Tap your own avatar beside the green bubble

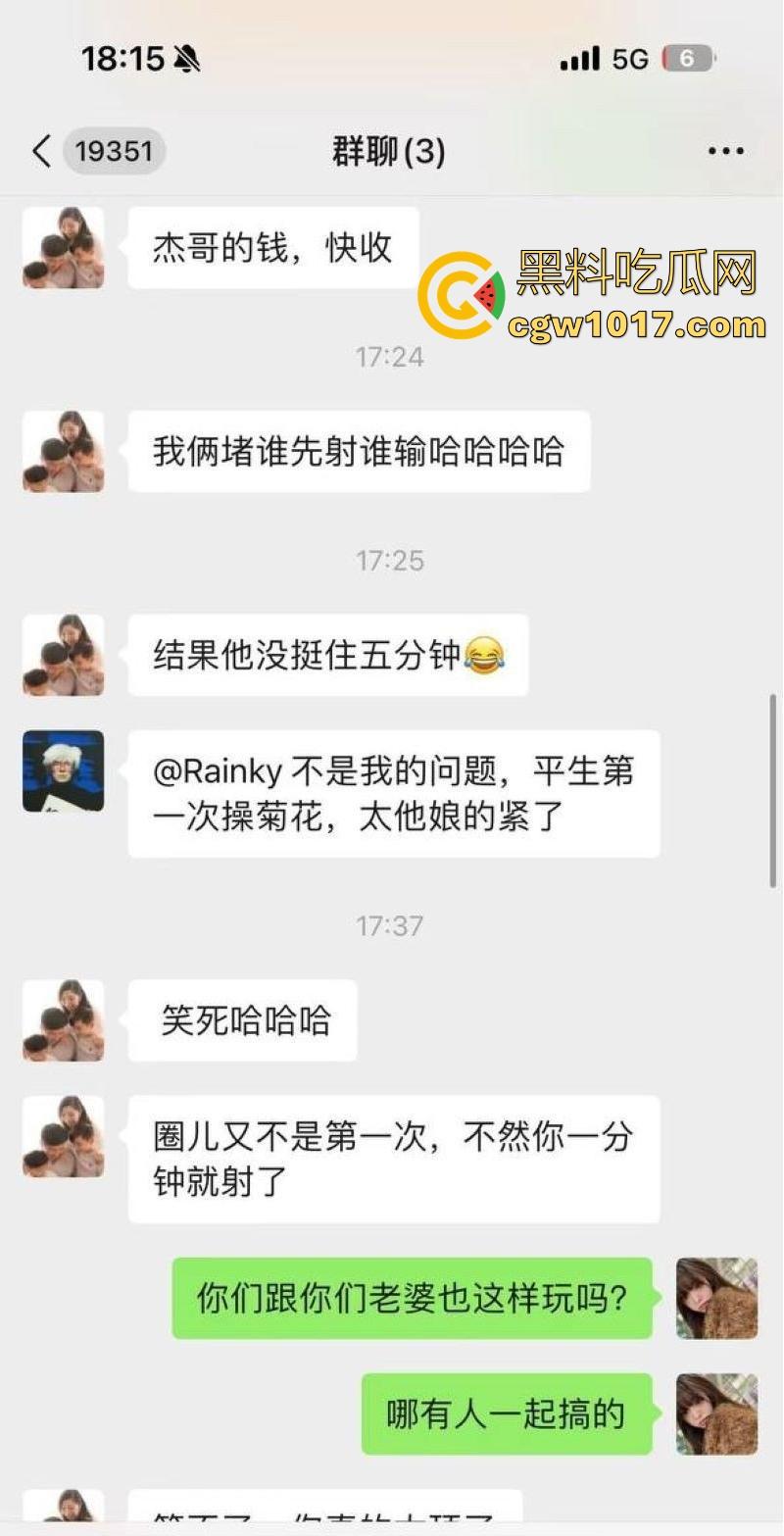click(x=716, y=1299)
